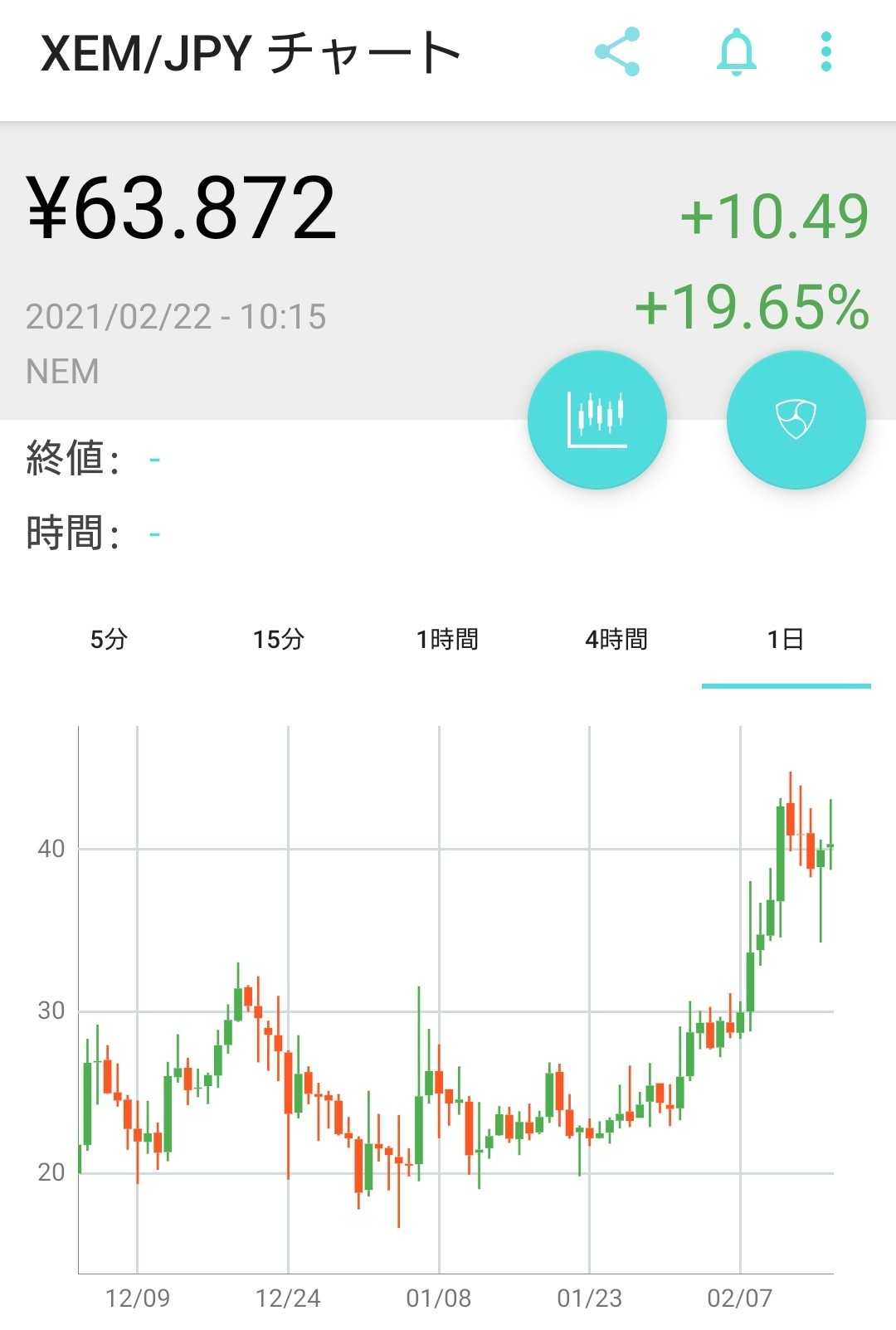Choose the 1日 timeframe tab

pos(786,640)
